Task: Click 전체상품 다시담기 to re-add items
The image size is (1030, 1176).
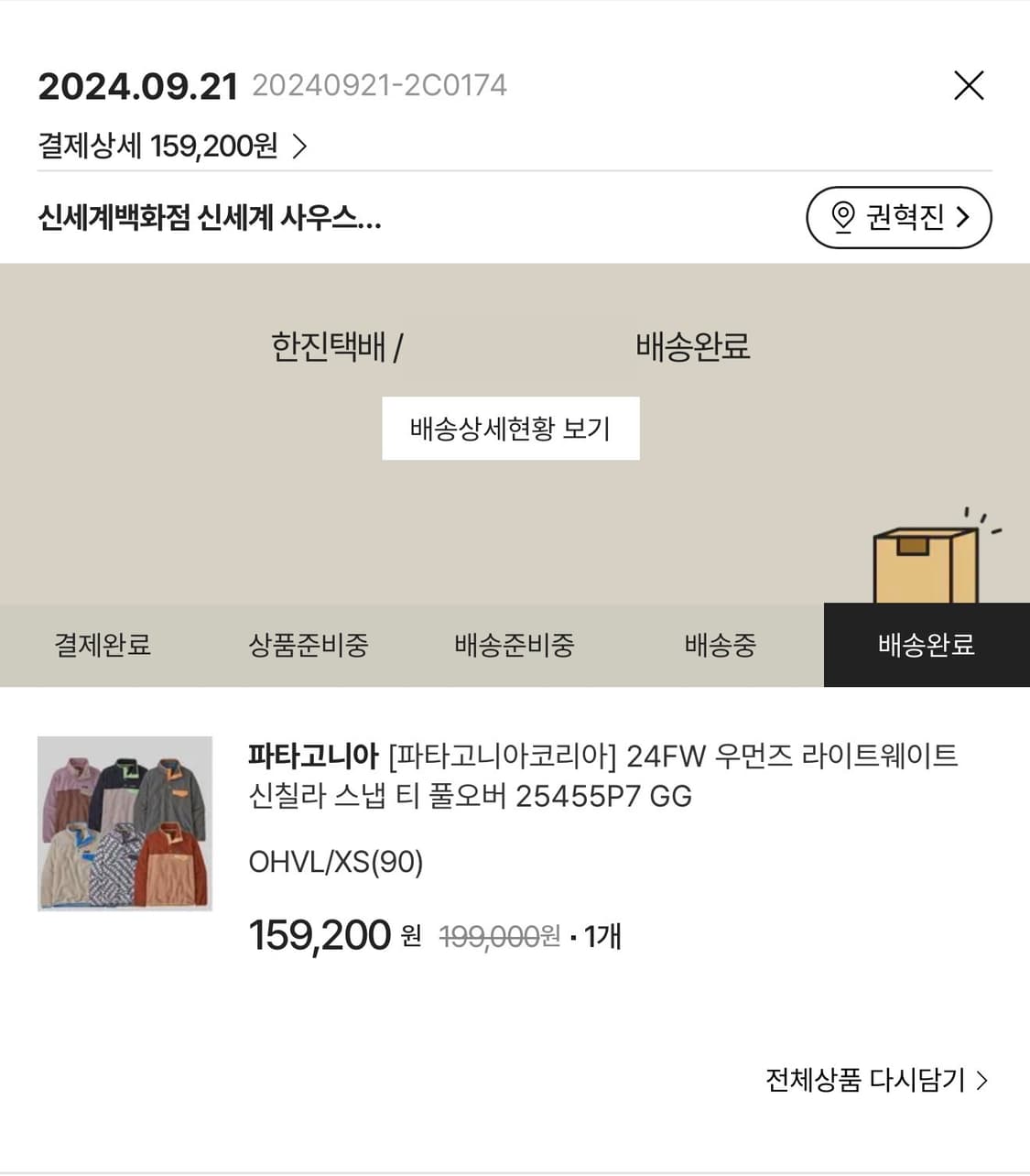Action: (864, 1081)
